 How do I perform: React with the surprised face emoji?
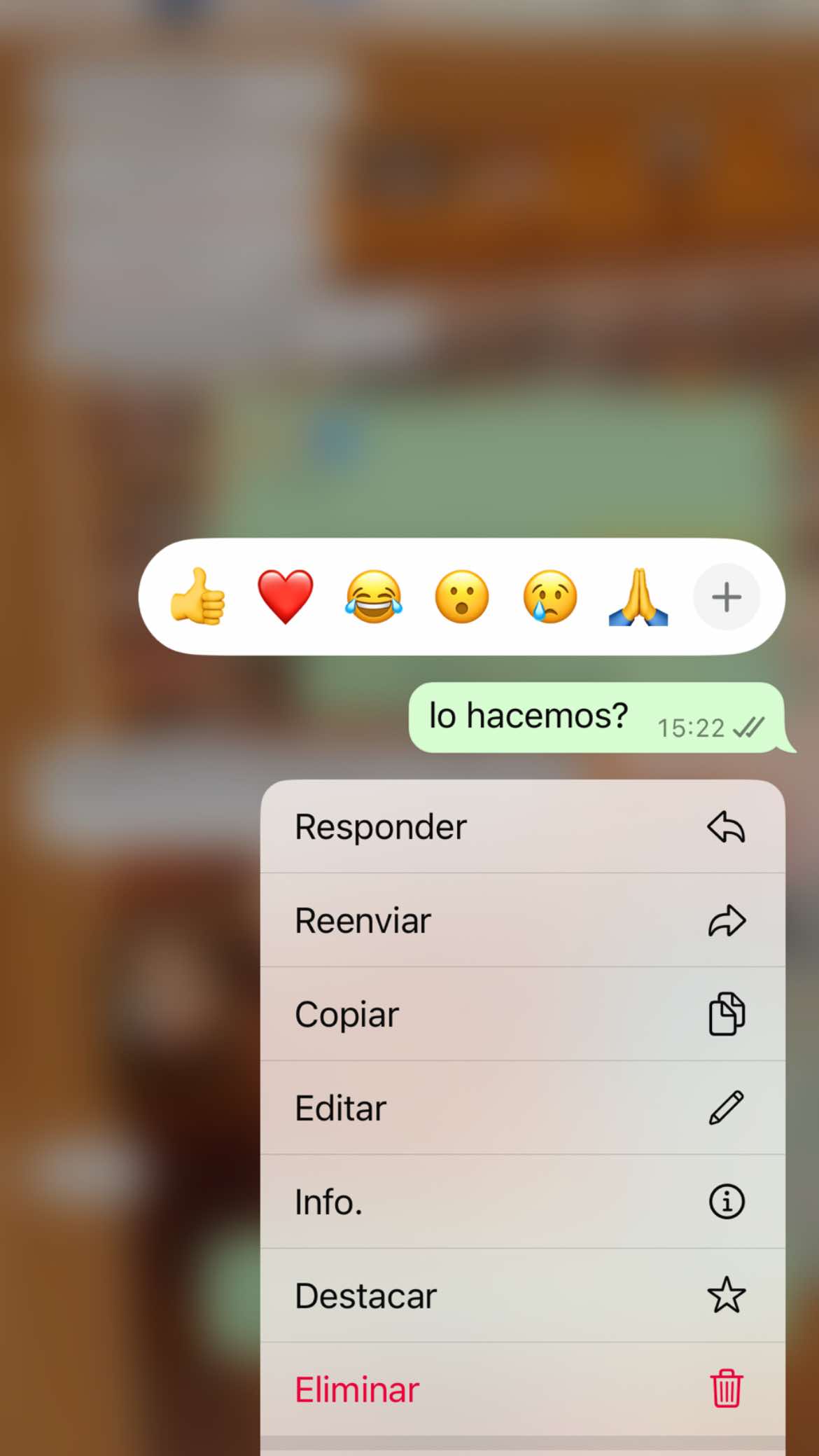click(x=462, y=597)
